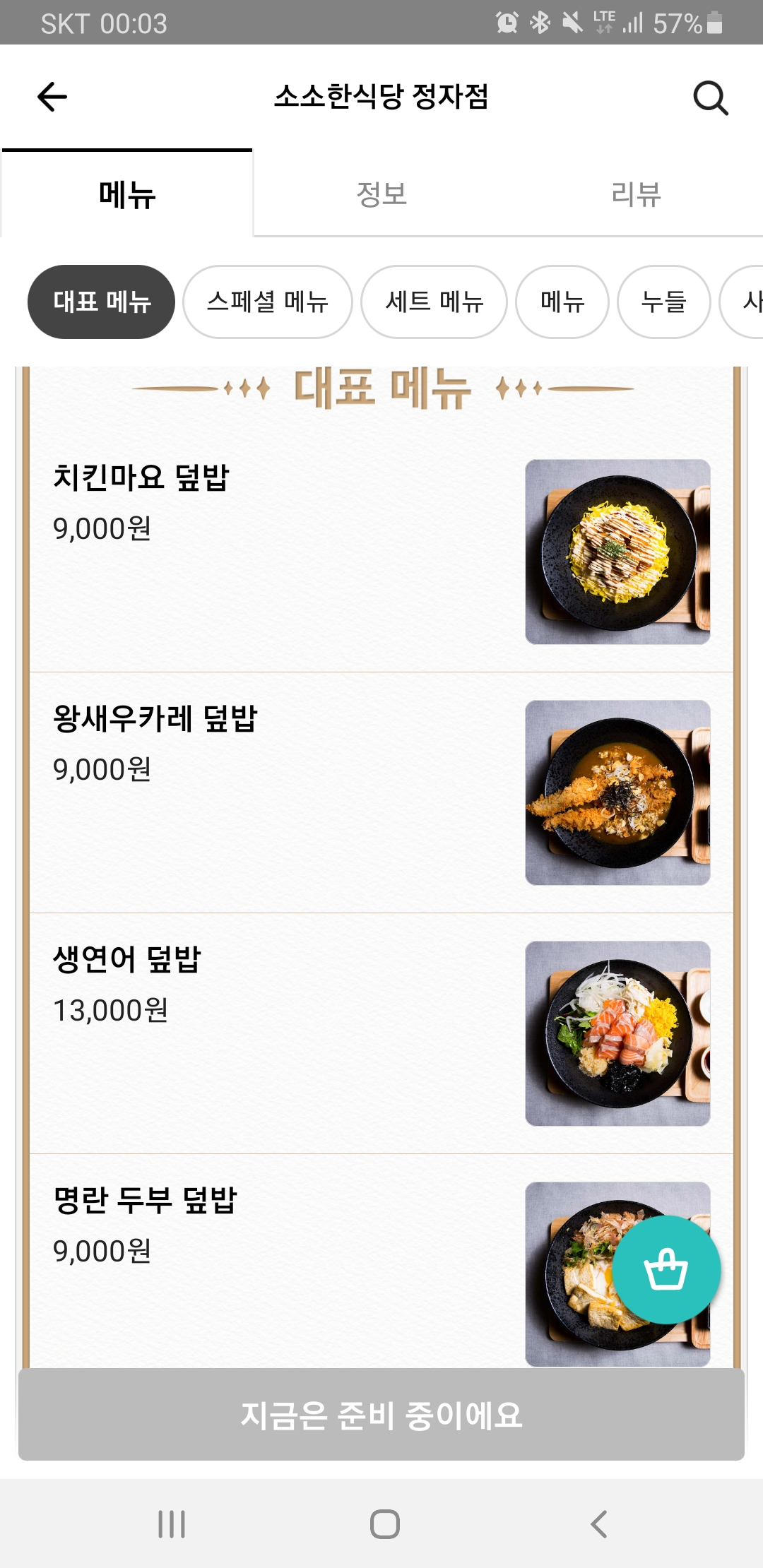Go to the home screen

[385, 1524]
